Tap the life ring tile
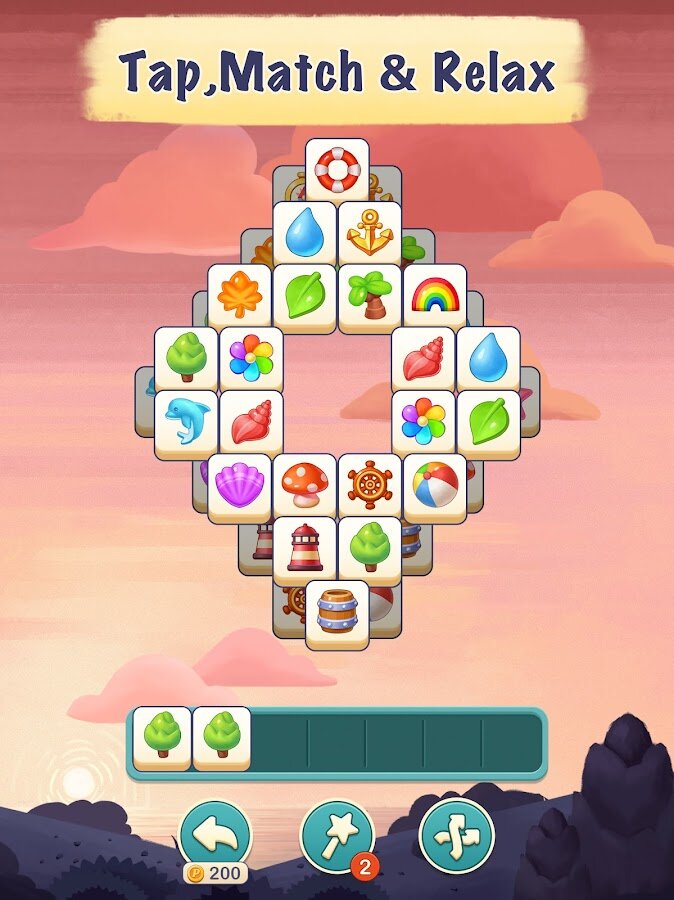The image size is (674, 900). 337,171
